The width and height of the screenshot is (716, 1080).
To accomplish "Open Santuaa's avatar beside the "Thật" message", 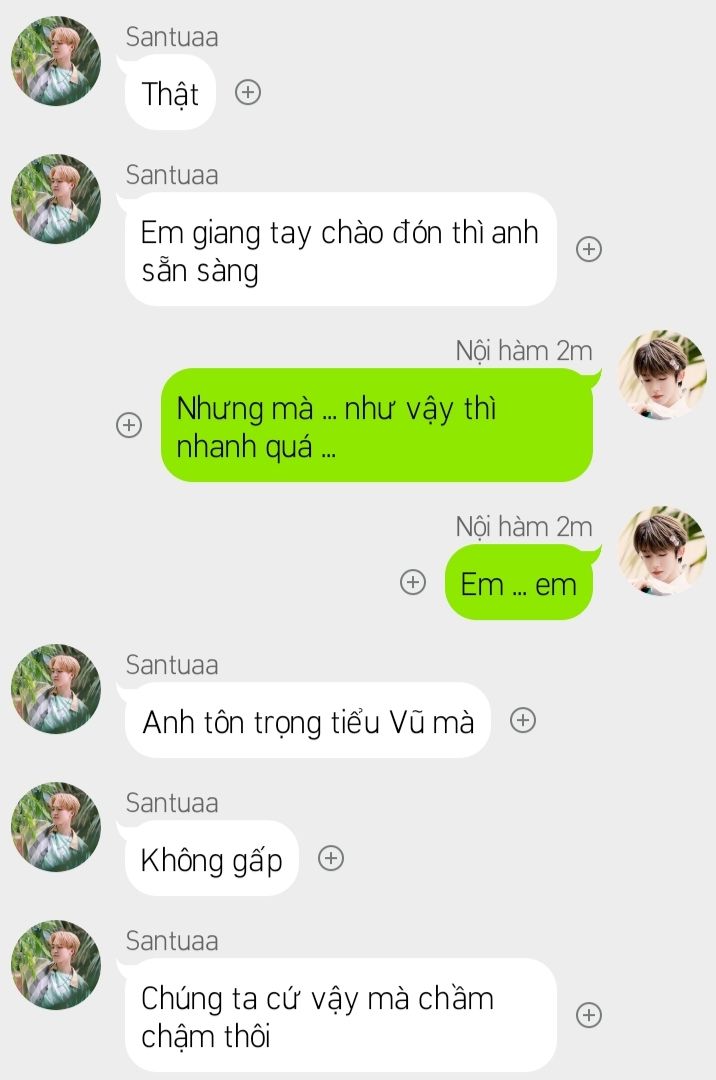I will (56, 61).
